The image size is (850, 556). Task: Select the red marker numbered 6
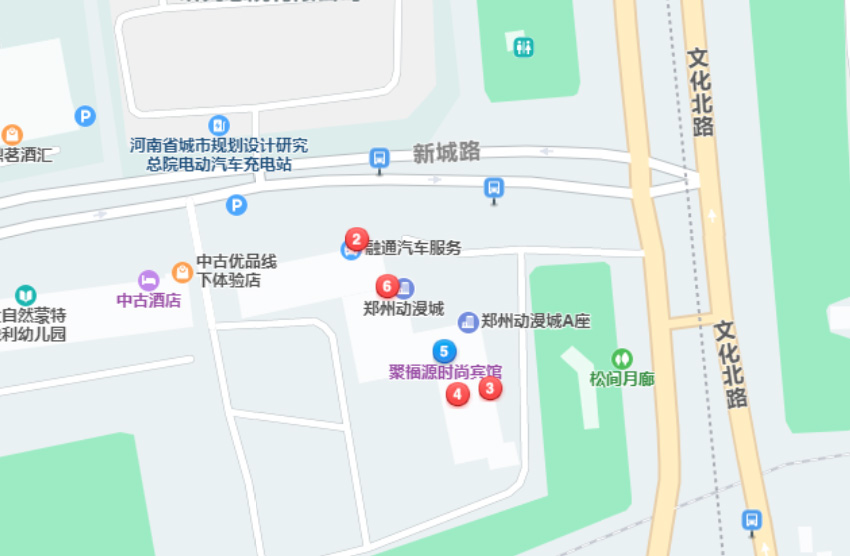pyautogui.click(x=387, y=286)
